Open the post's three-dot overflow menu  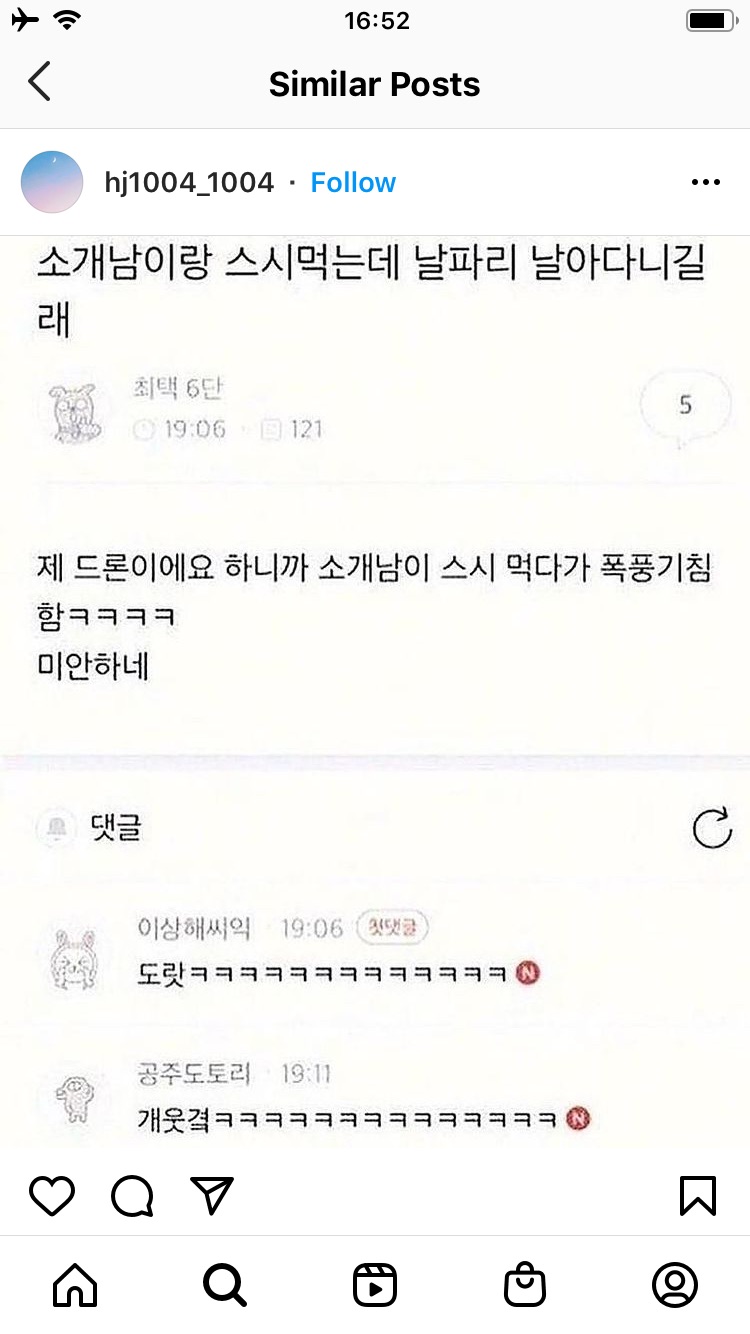[x=706, y=182]
